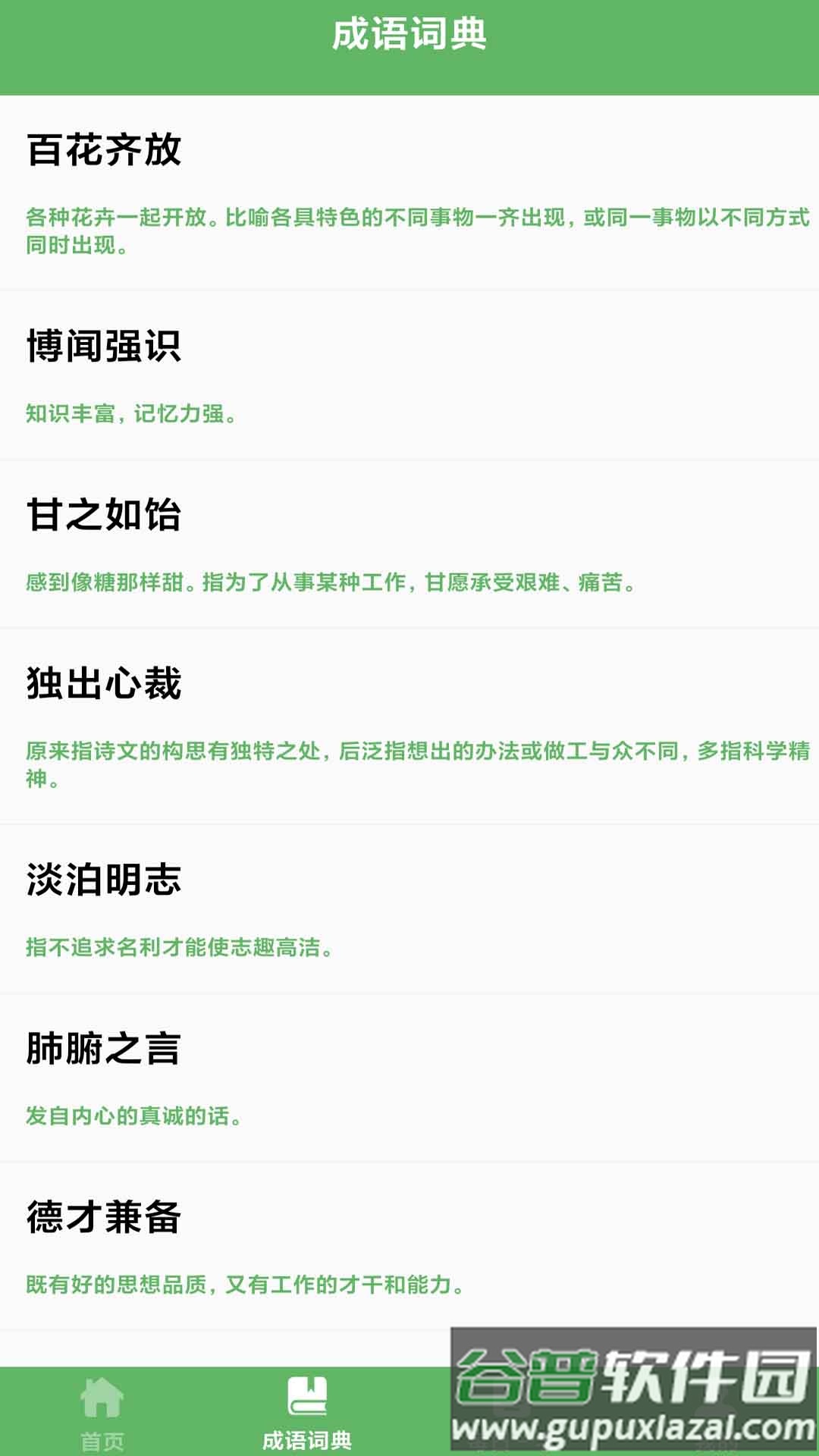Open the idiom 博闻强识

(105, 347)
